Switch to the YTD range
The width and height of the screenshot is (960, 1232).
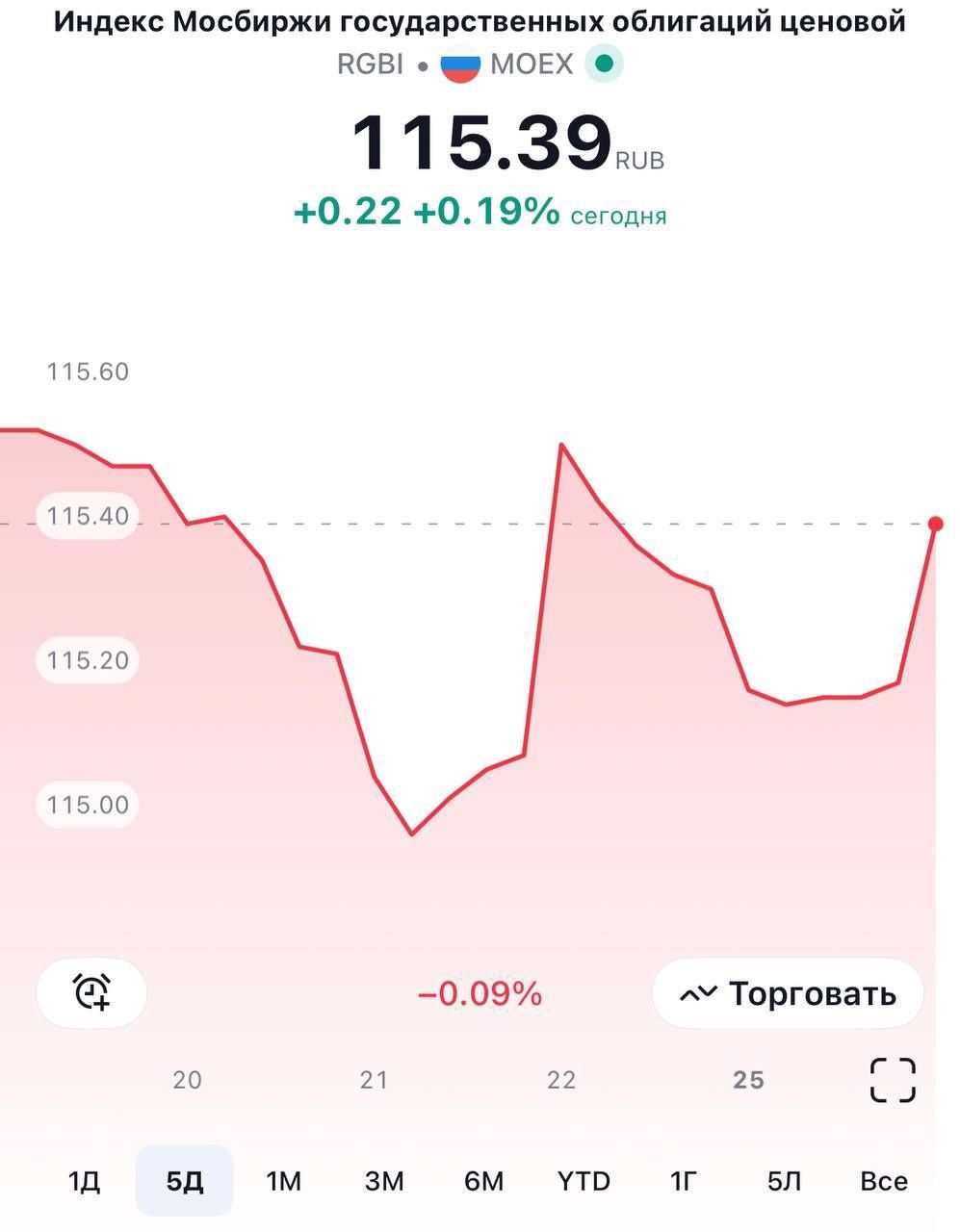pos(584,1181)
